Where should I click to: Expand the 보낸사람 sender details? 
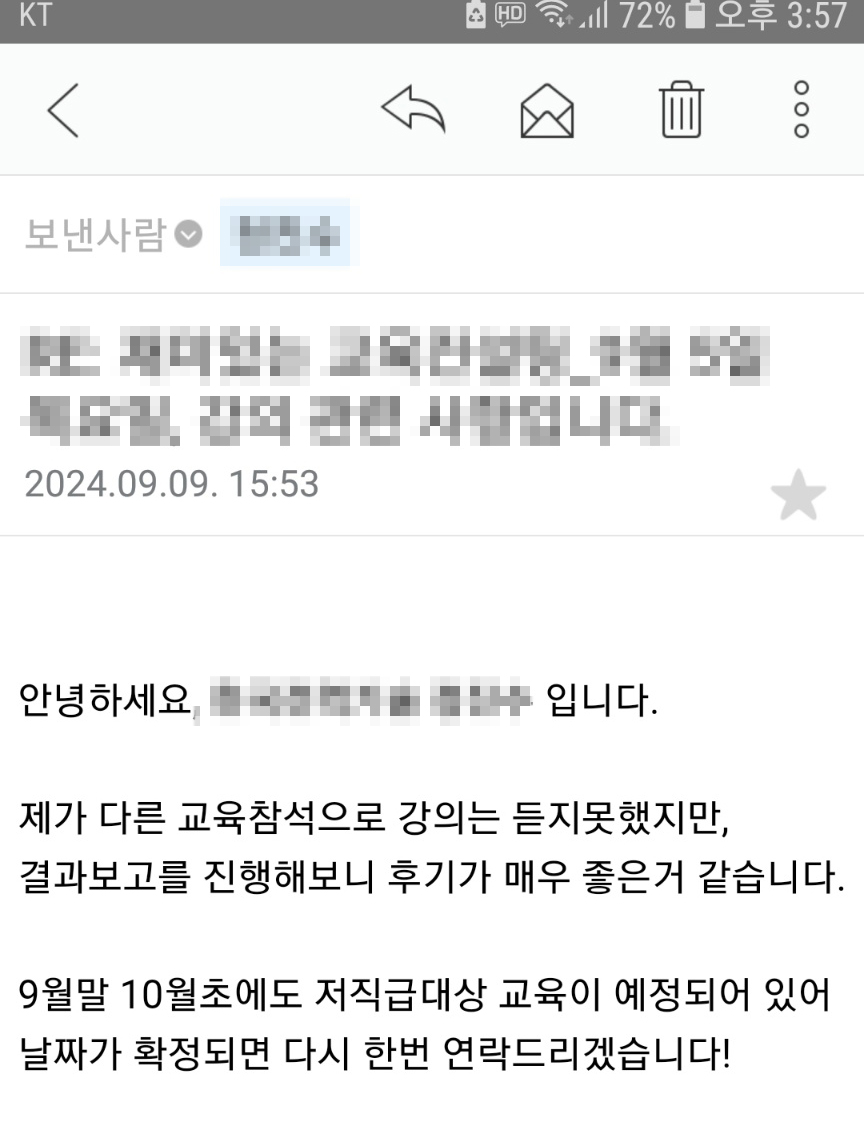coord(186,236)
